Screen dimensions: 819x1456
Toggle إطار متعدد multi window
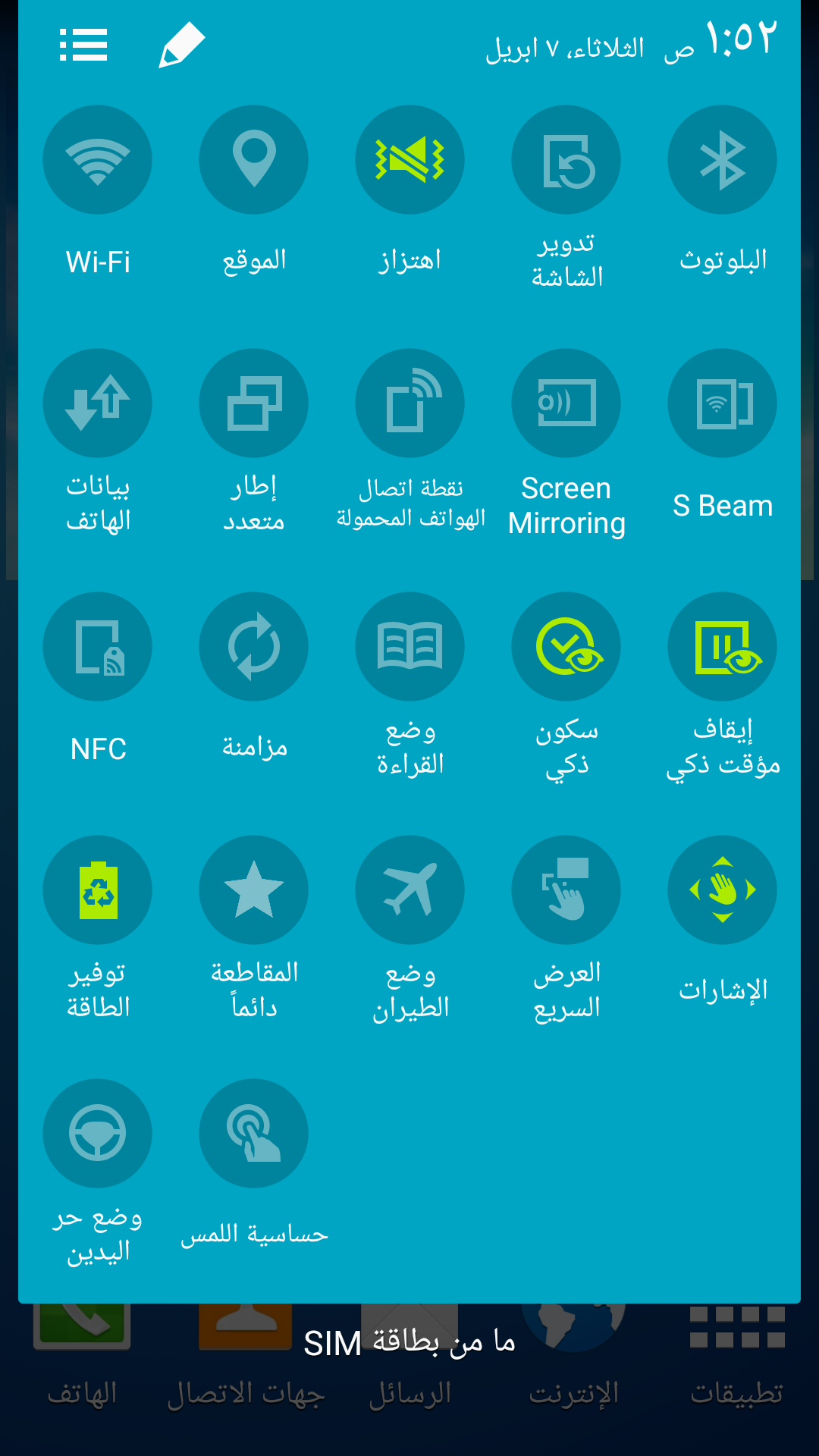pos(254,403)
